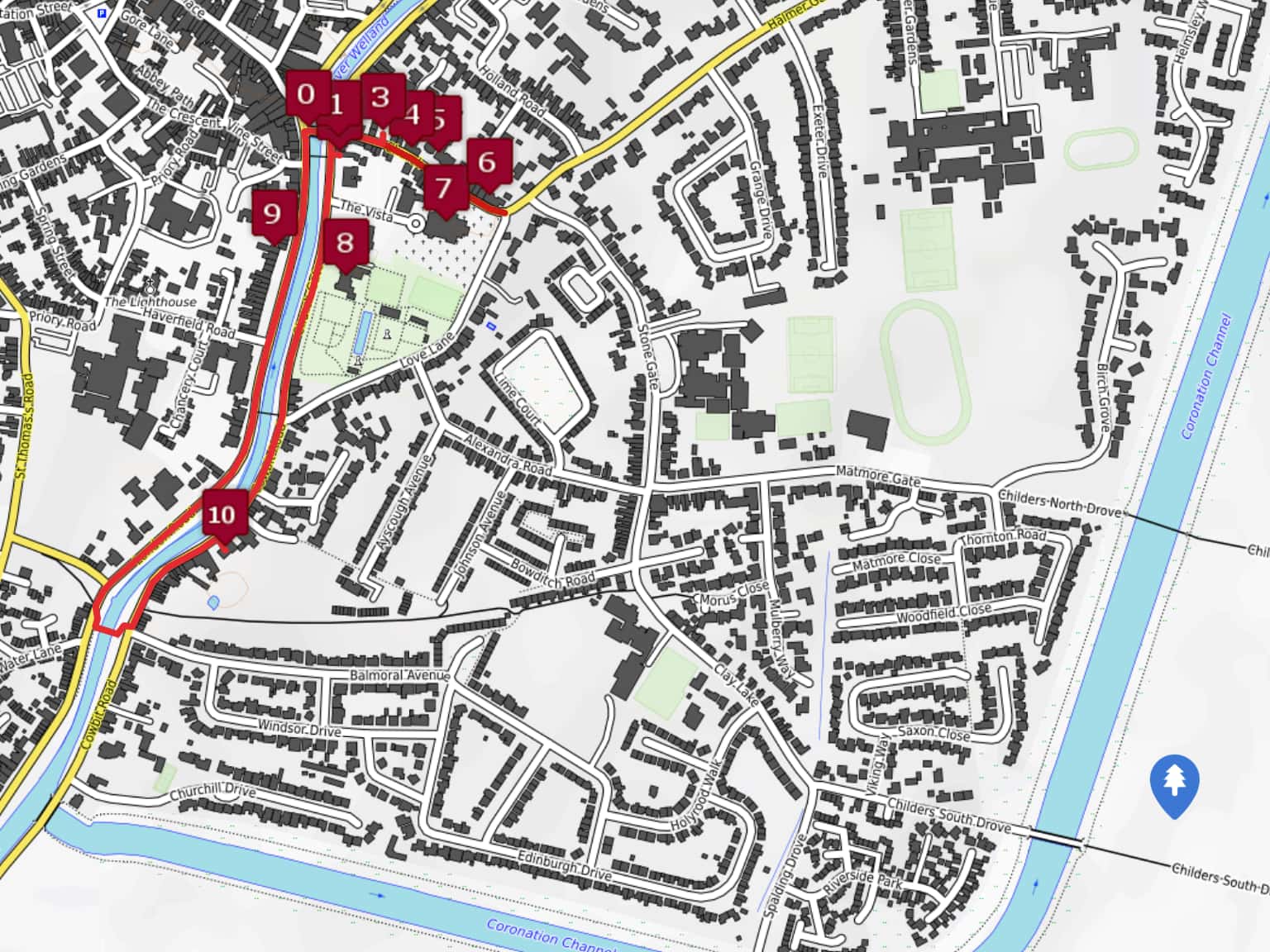Tap waypoint marker 7 near The Vista
This screenshot has height=952, width=1270.
[x=444, y=188]
